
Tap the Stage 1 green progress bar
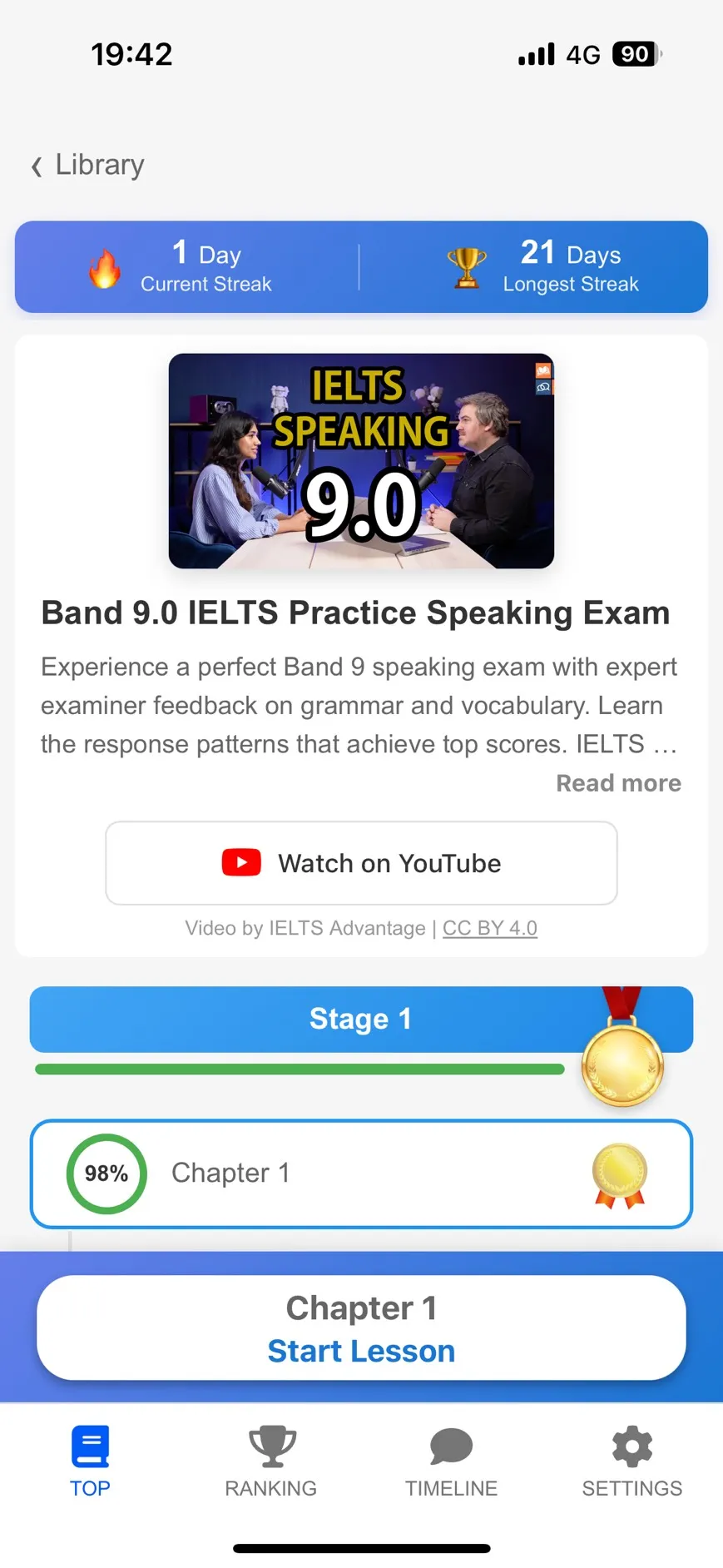tap(300, 1069)
